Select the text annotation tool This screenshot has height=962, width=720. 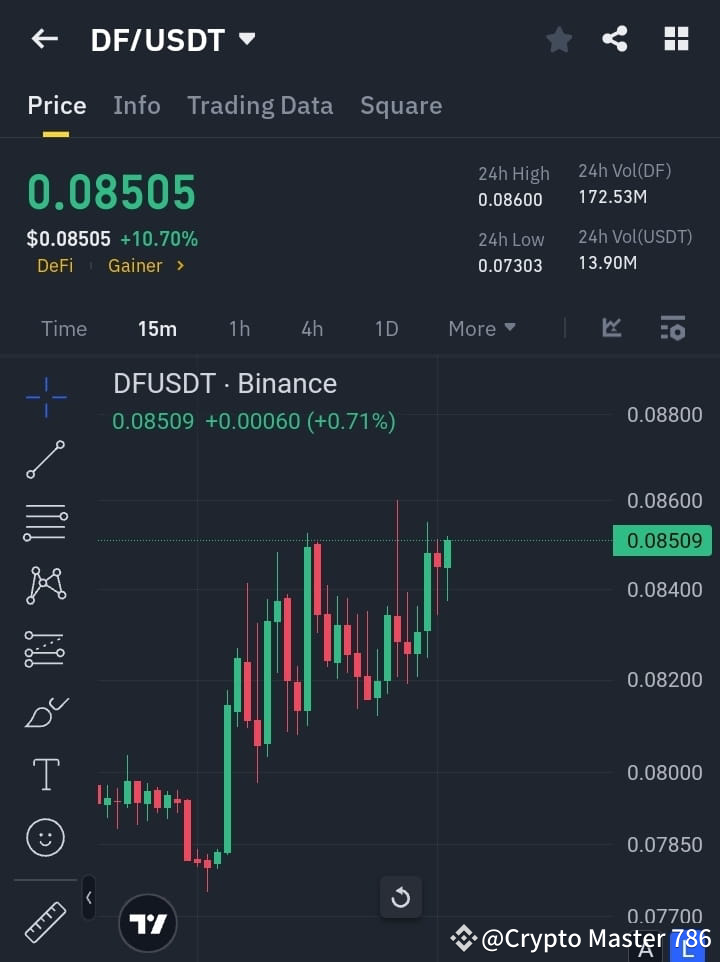tap(45, 774)
